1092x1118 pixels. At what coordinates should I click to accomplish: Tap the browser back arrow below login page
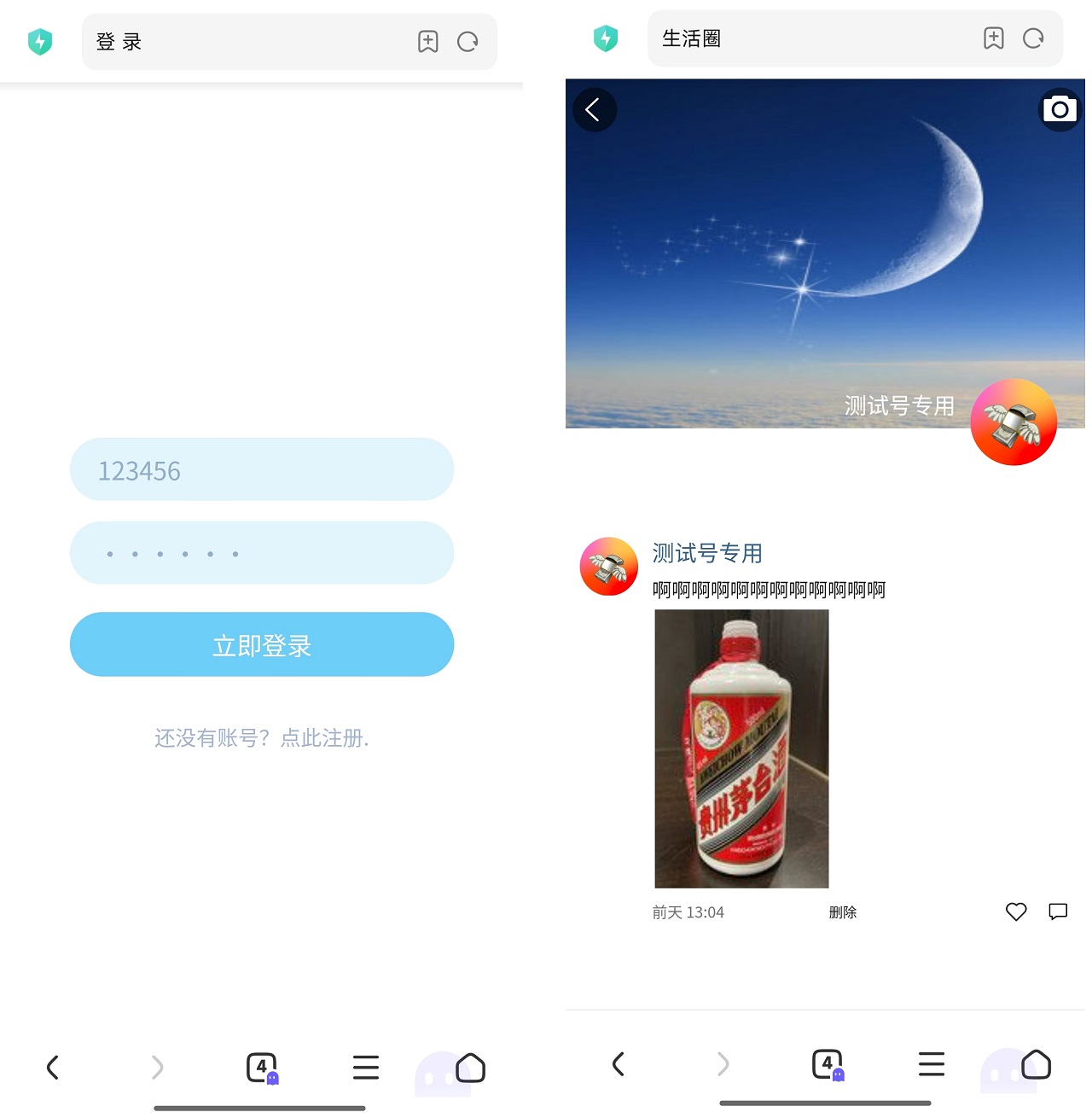(x=53, y=1067)
